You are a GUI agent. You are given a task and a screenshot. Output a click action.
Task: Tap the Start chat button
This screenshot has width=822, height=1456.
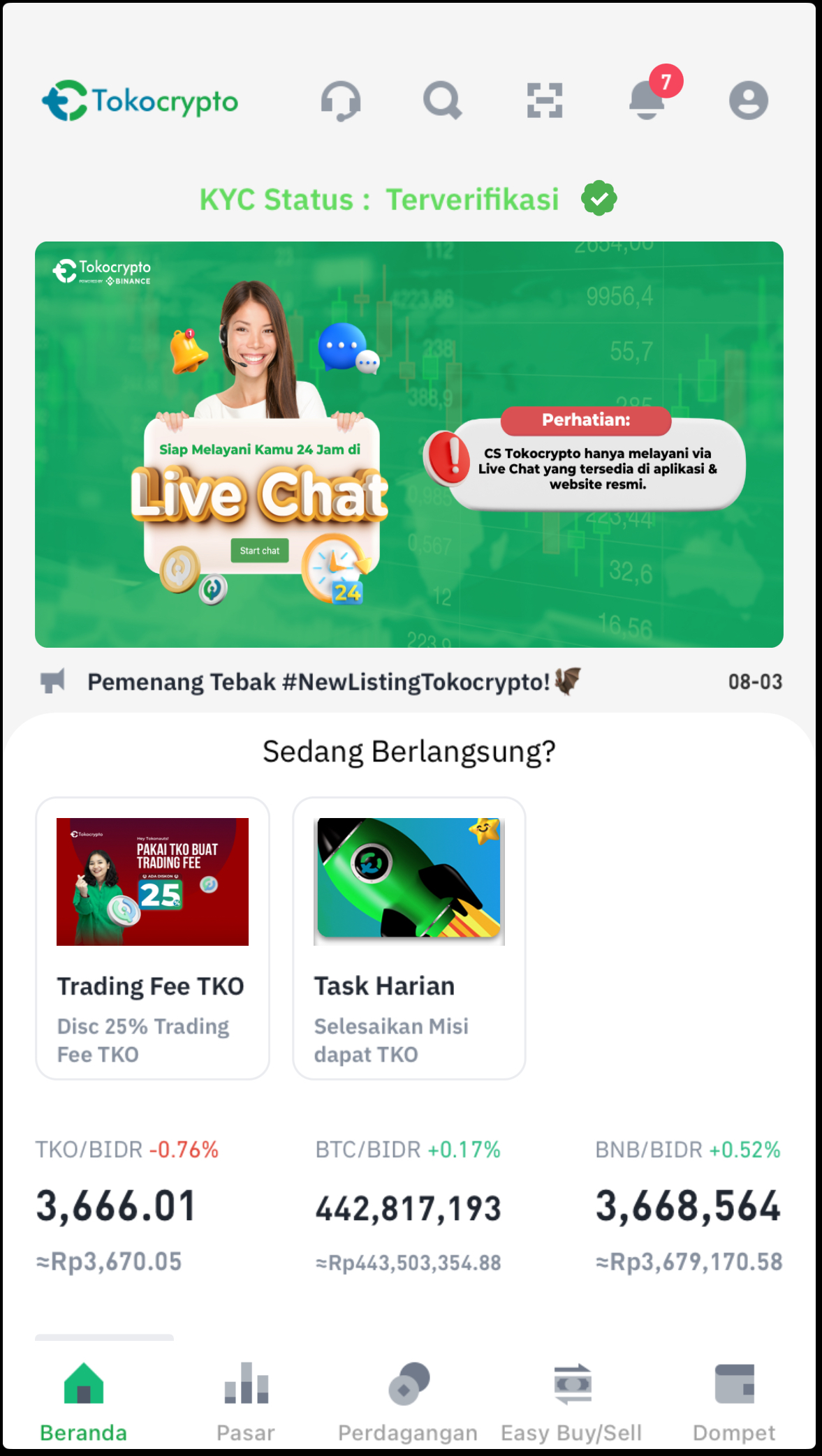pyautogui.click(x=259, y=551)
